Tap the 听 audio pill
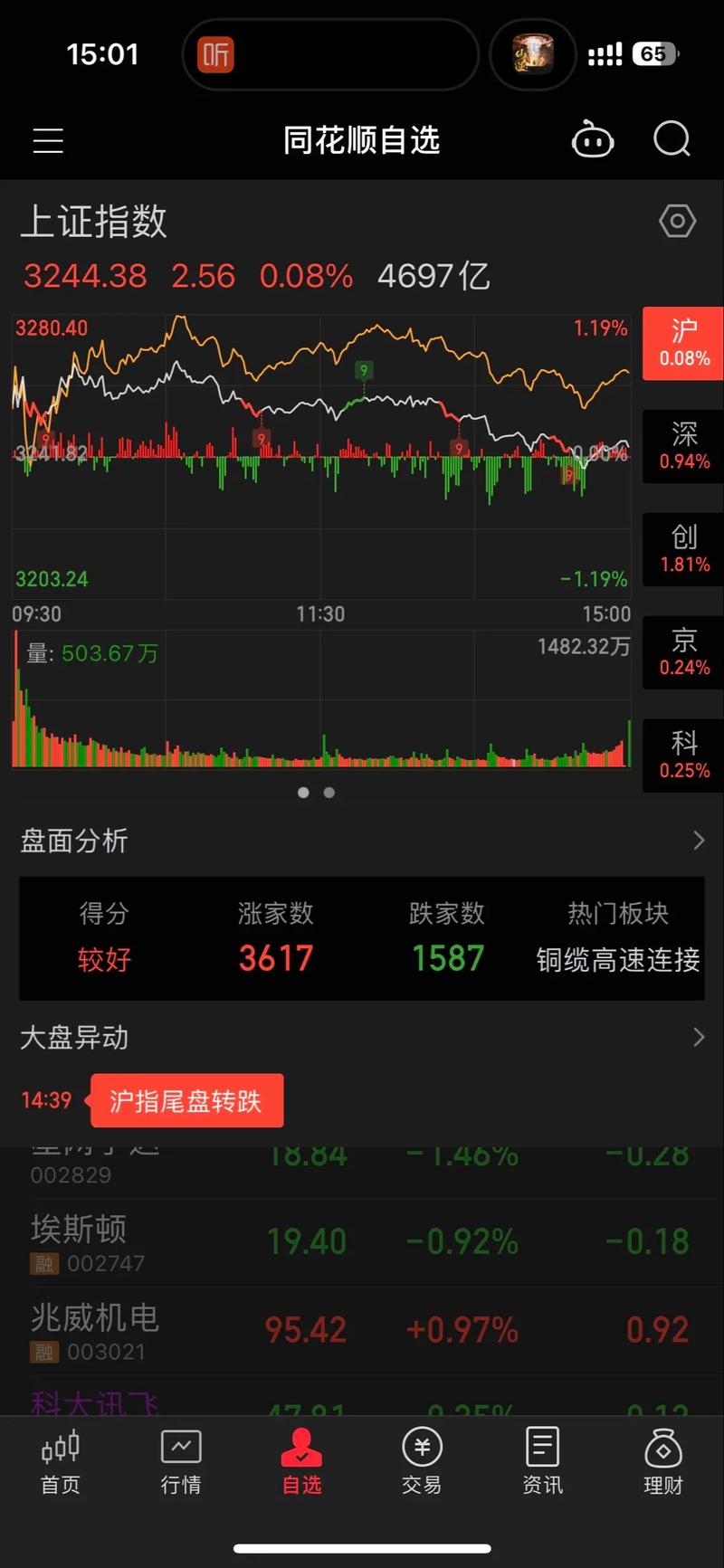Viewport: 724px width, 1568px height. (217, 55)
